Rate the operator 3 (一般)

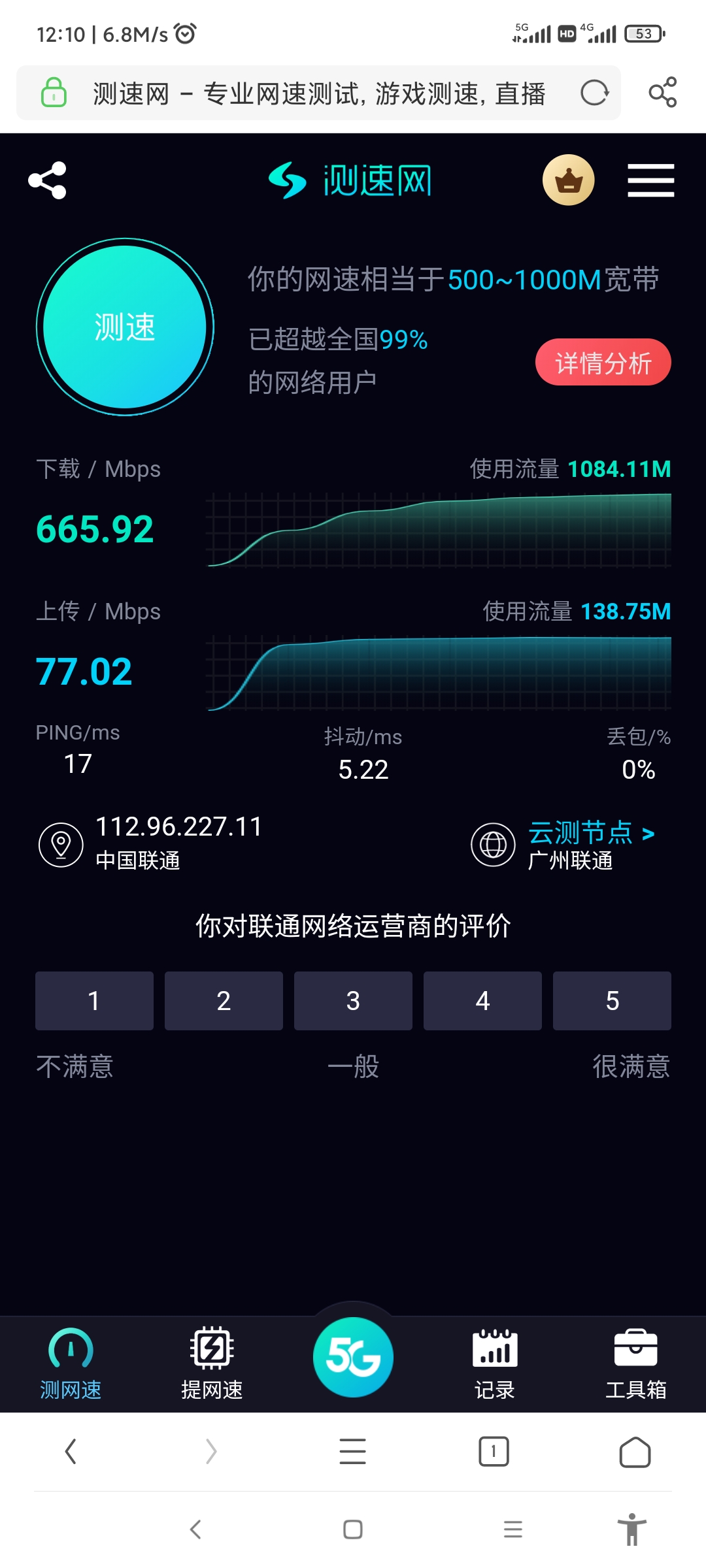pos(353,1001)
